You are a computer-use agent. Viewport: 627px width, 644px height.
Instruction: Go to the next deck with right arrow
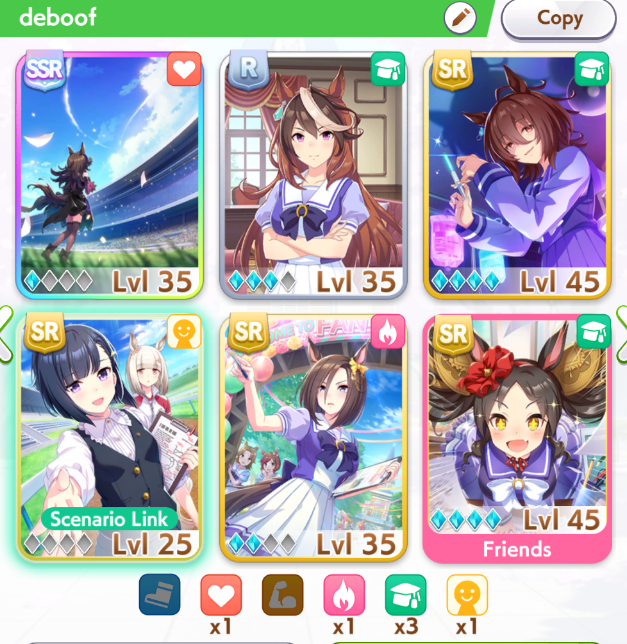click(x=622, y=334)
